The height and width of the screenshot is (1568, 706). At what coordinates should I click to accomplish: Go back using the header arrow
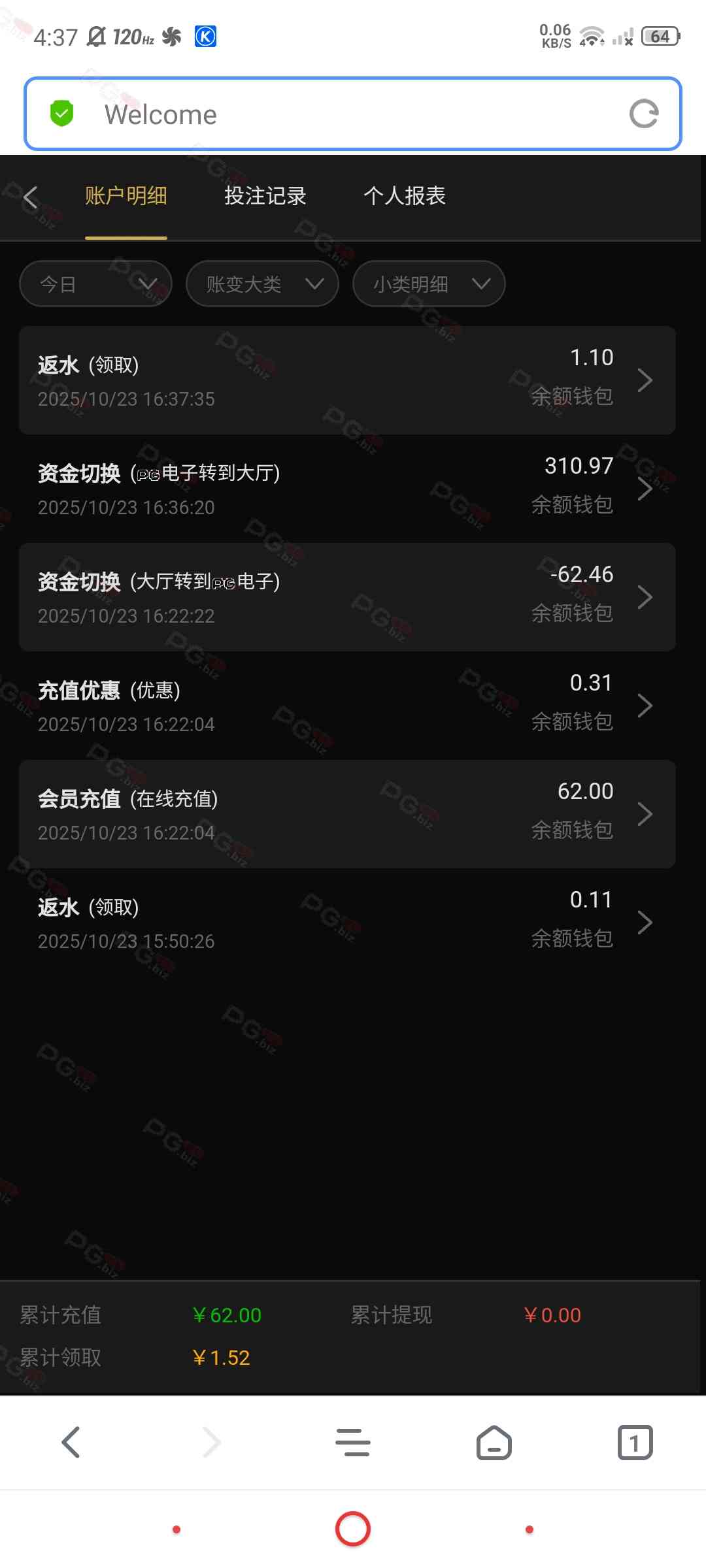pyautogui.click(x=31, y=197)
